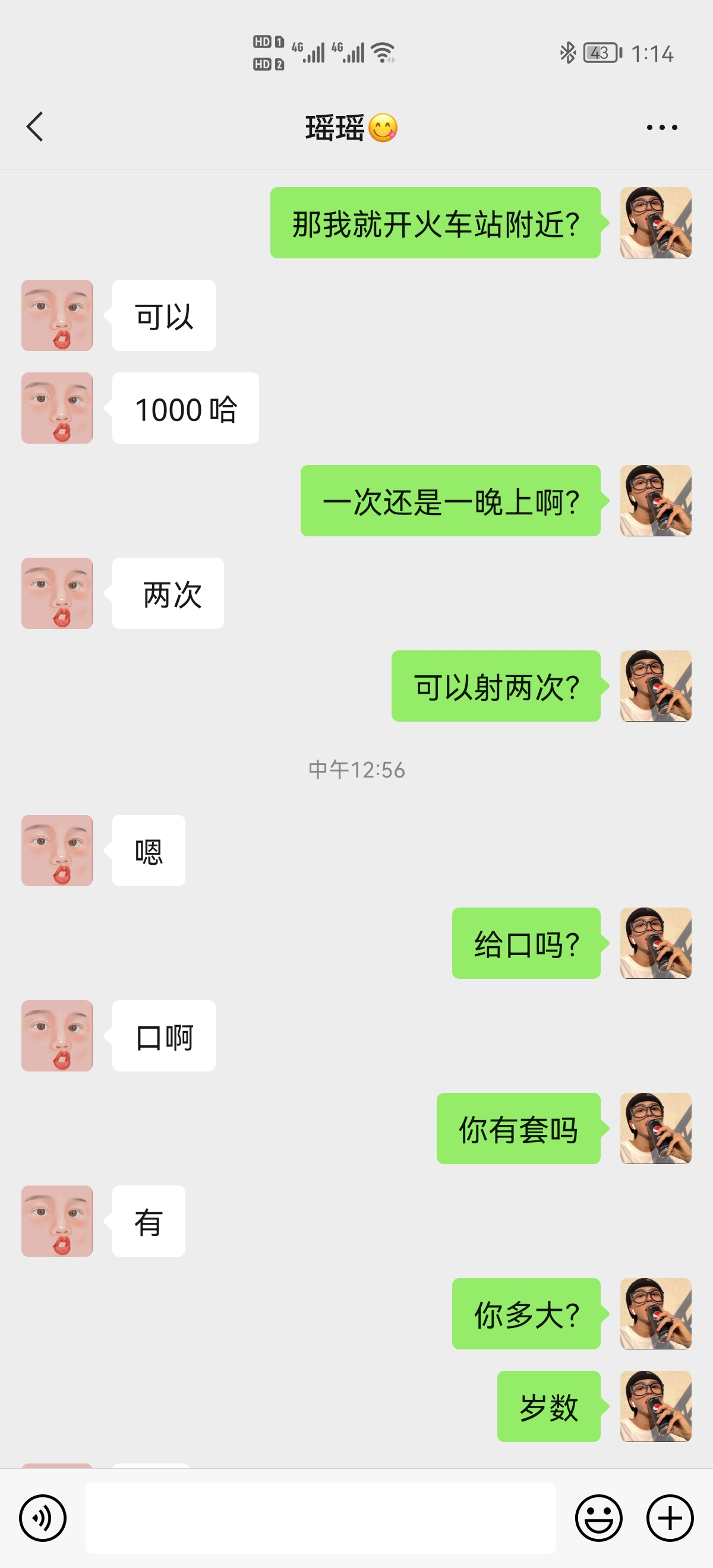Open the emoji picker beside the input field
This screenshot has width=713, height=1568.
(600, 1518)
